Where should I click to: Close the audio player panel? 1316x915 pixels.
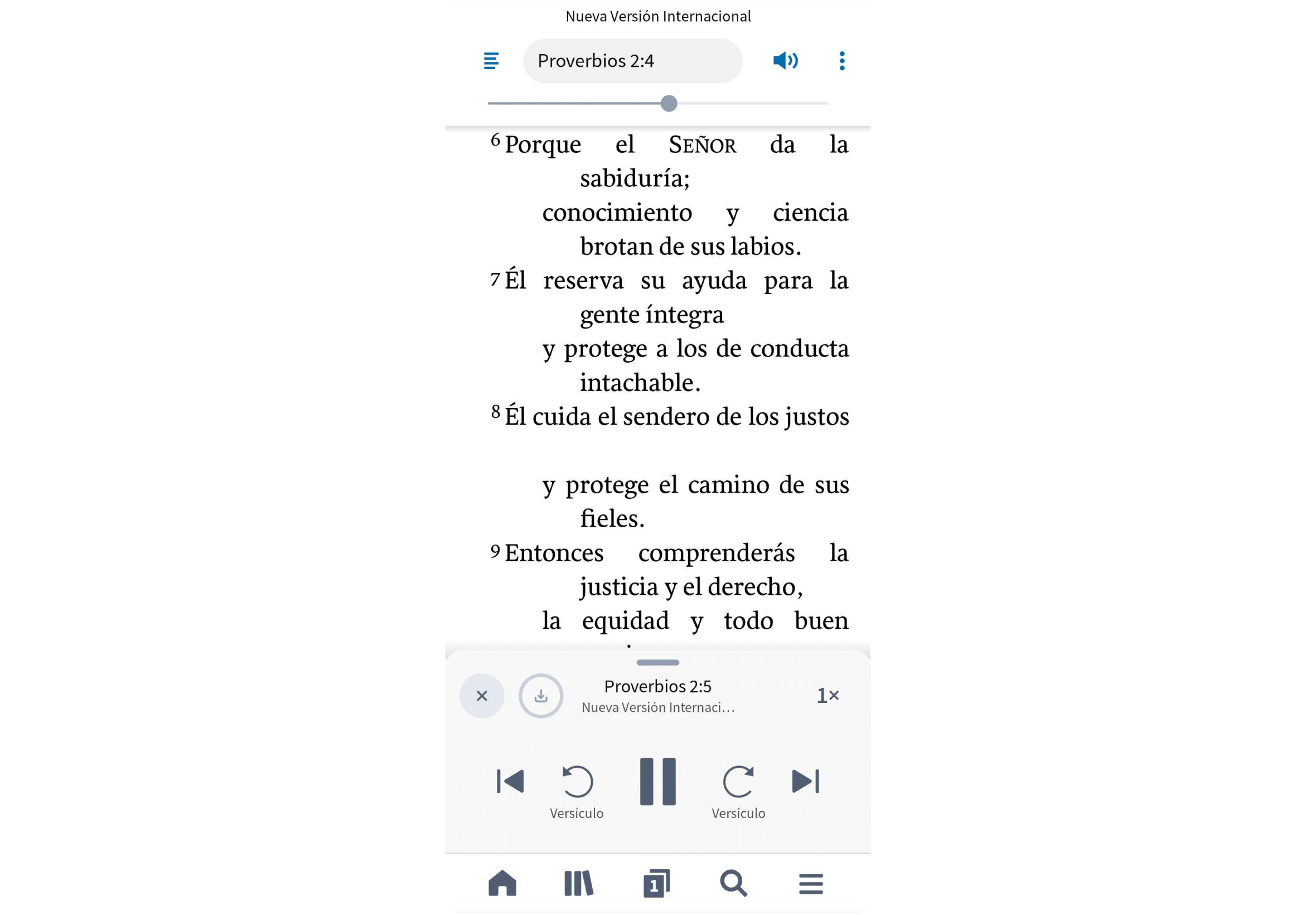(482, 695)
